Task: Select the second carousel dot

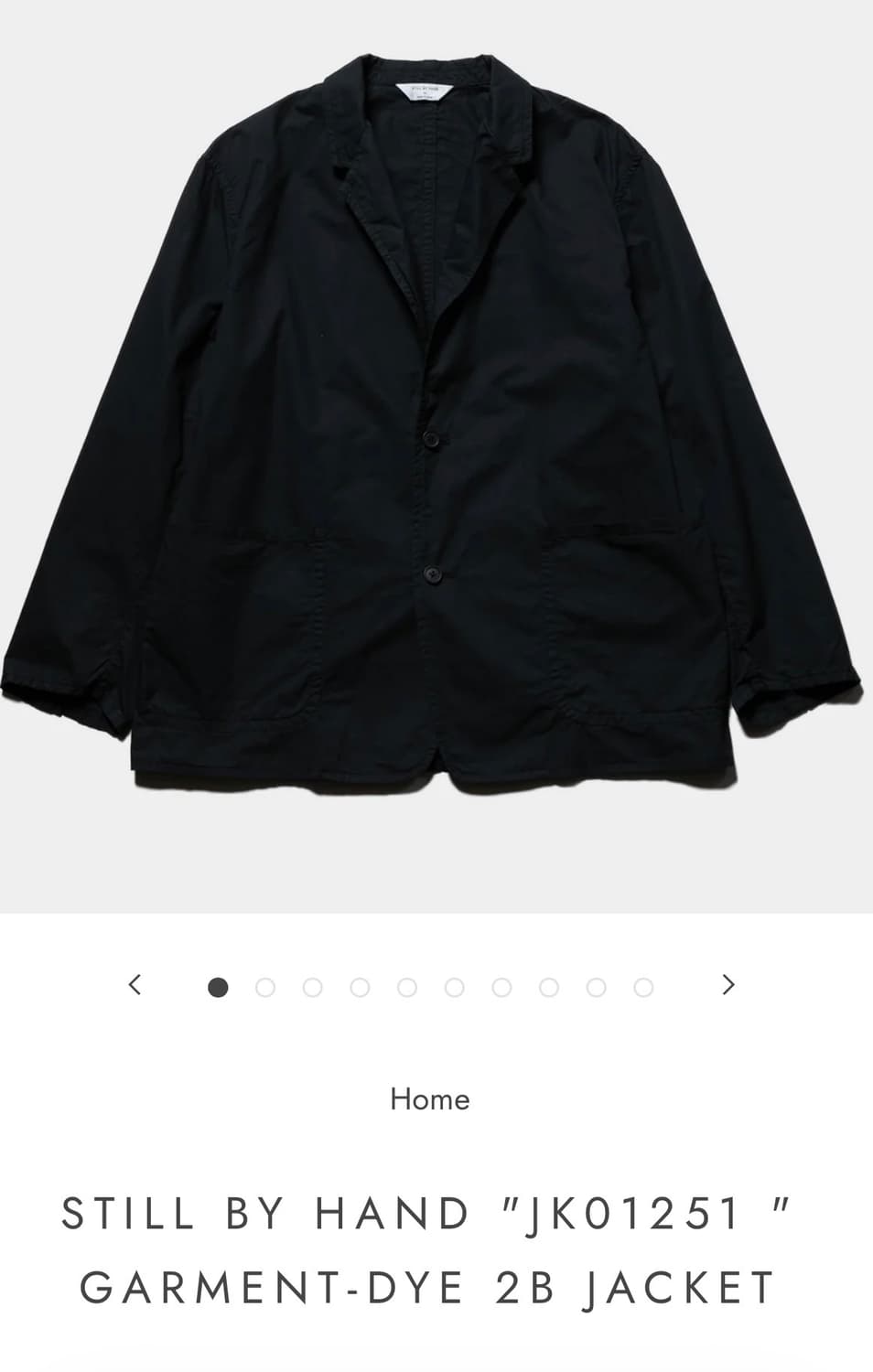Action: pyautogui.click(x=264, y=987)
